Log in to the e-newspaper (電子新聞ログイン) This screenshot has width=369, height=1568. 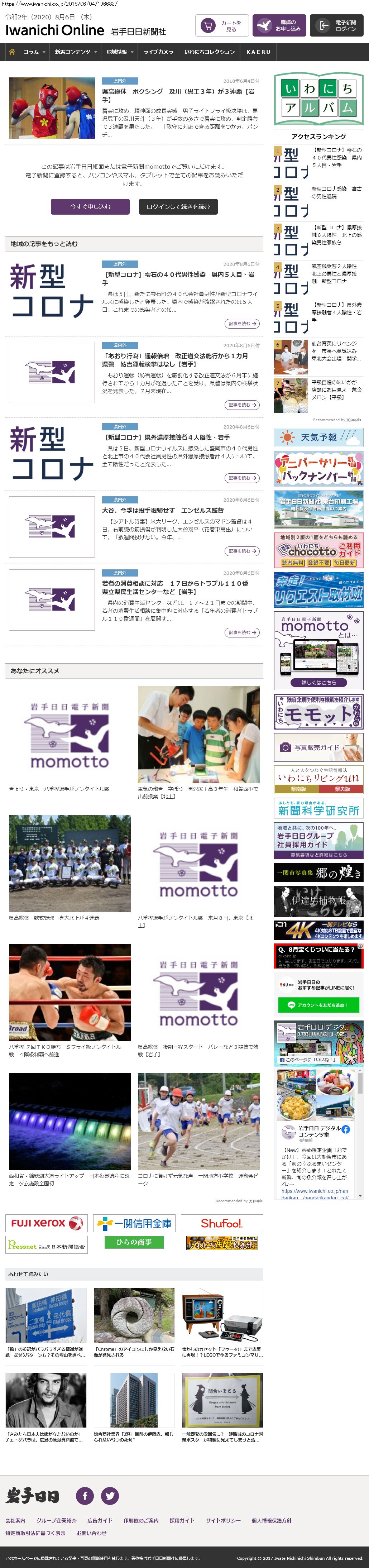(x=337, y=26)
